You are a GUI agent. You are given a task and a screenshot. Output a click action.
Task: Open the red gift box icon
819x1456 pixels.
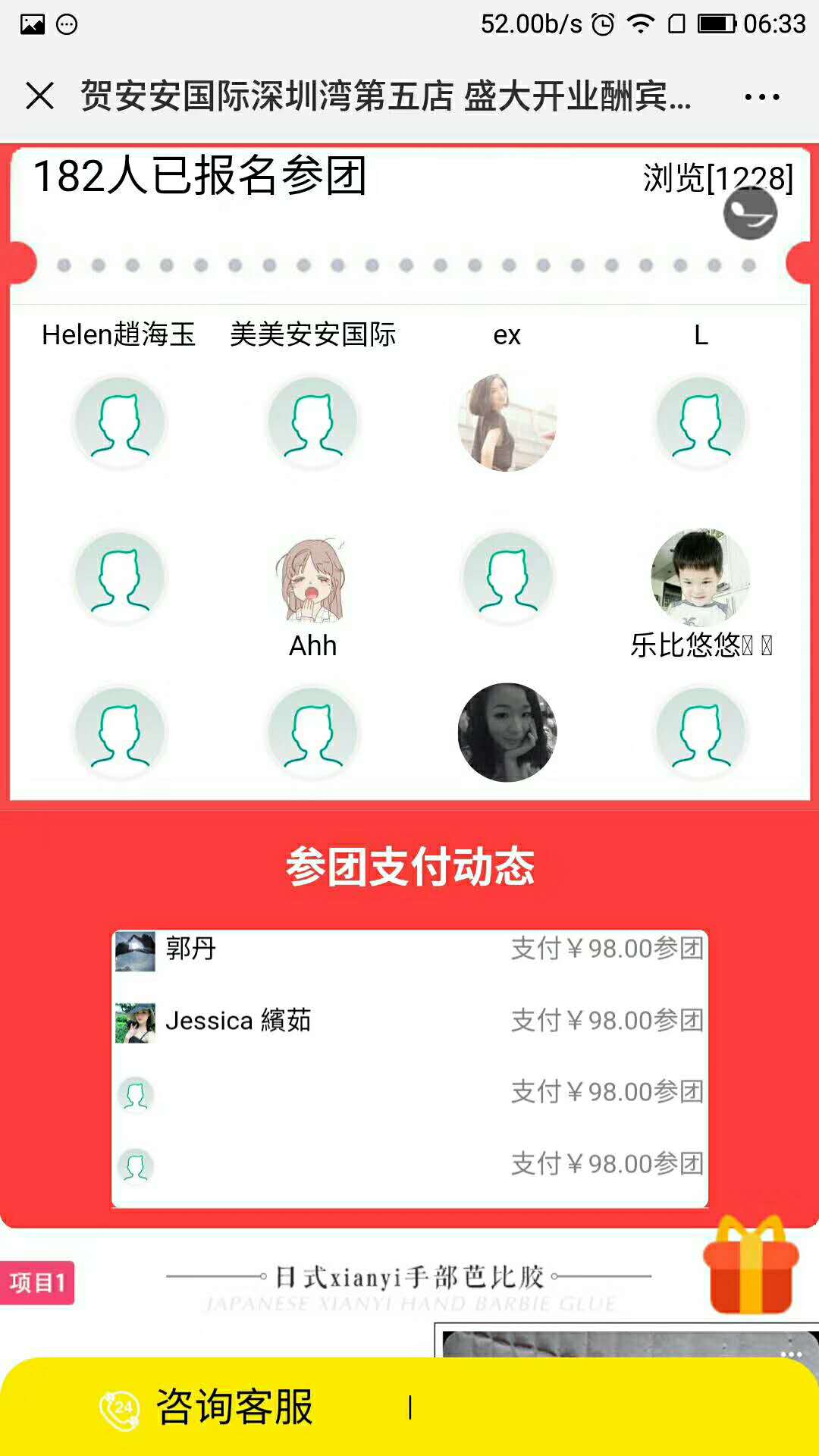coord(750,1265)
